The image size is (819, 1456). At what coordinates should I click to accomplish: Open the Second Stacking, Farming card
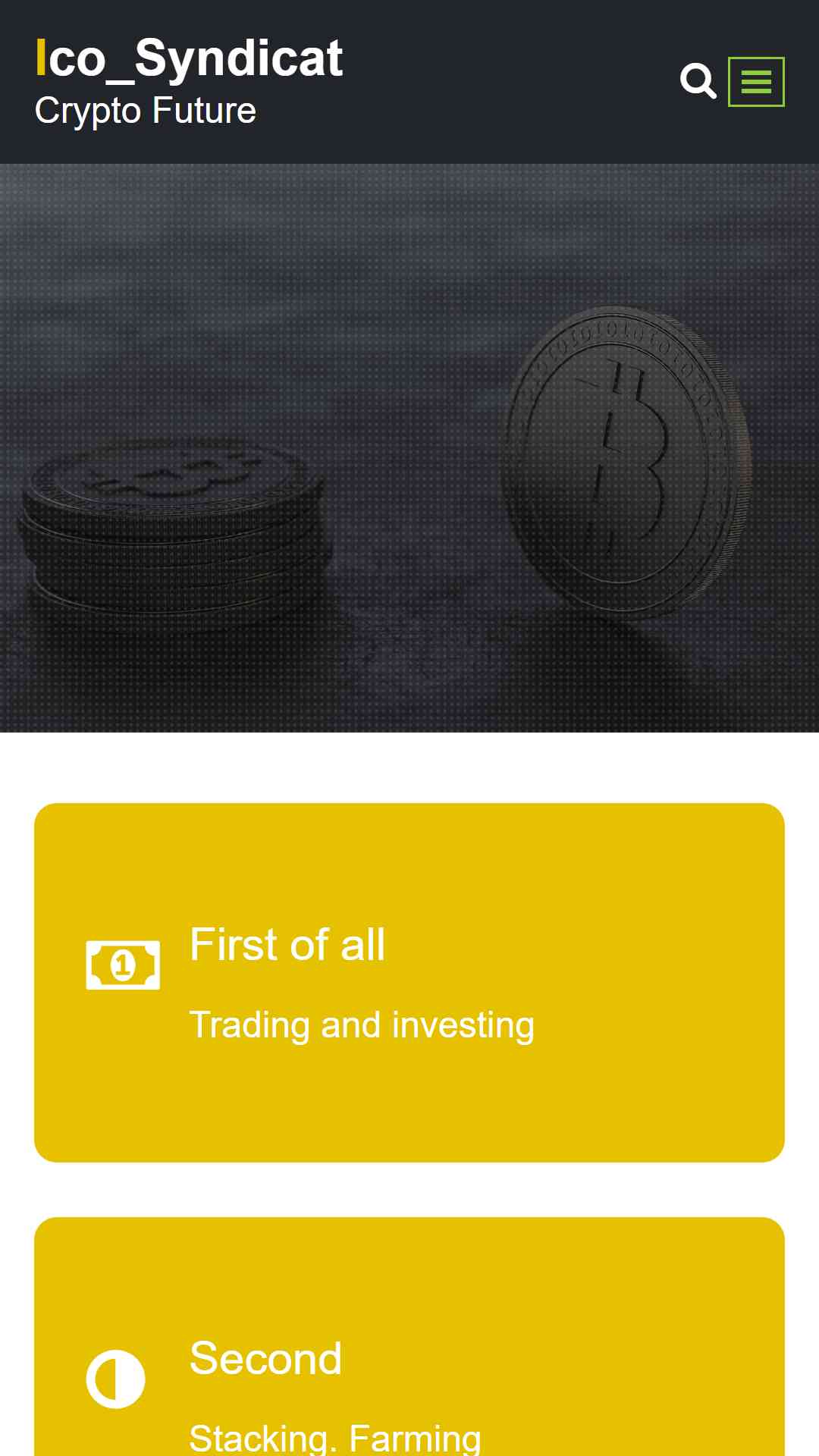(x=409, y=1336)
